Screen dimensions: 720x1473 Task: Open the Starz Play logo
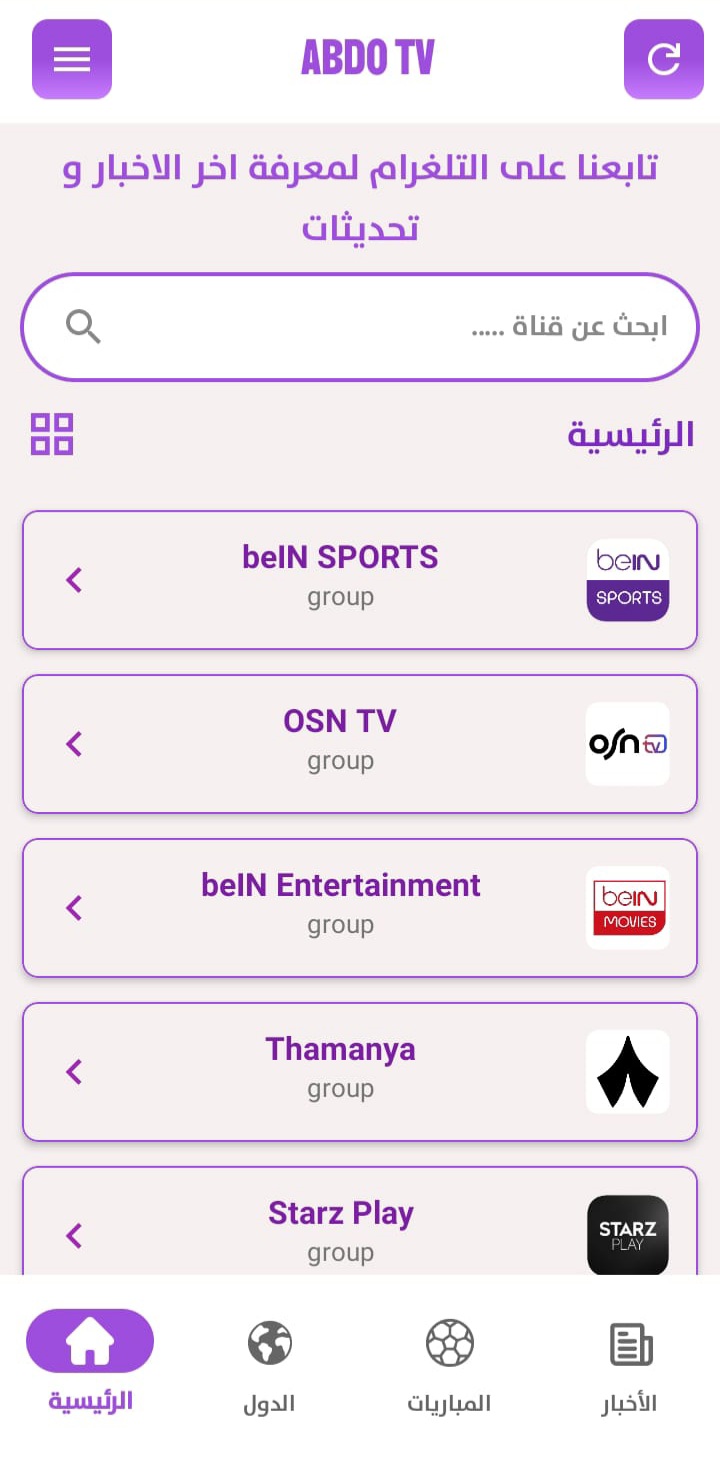click(627, 1235)
